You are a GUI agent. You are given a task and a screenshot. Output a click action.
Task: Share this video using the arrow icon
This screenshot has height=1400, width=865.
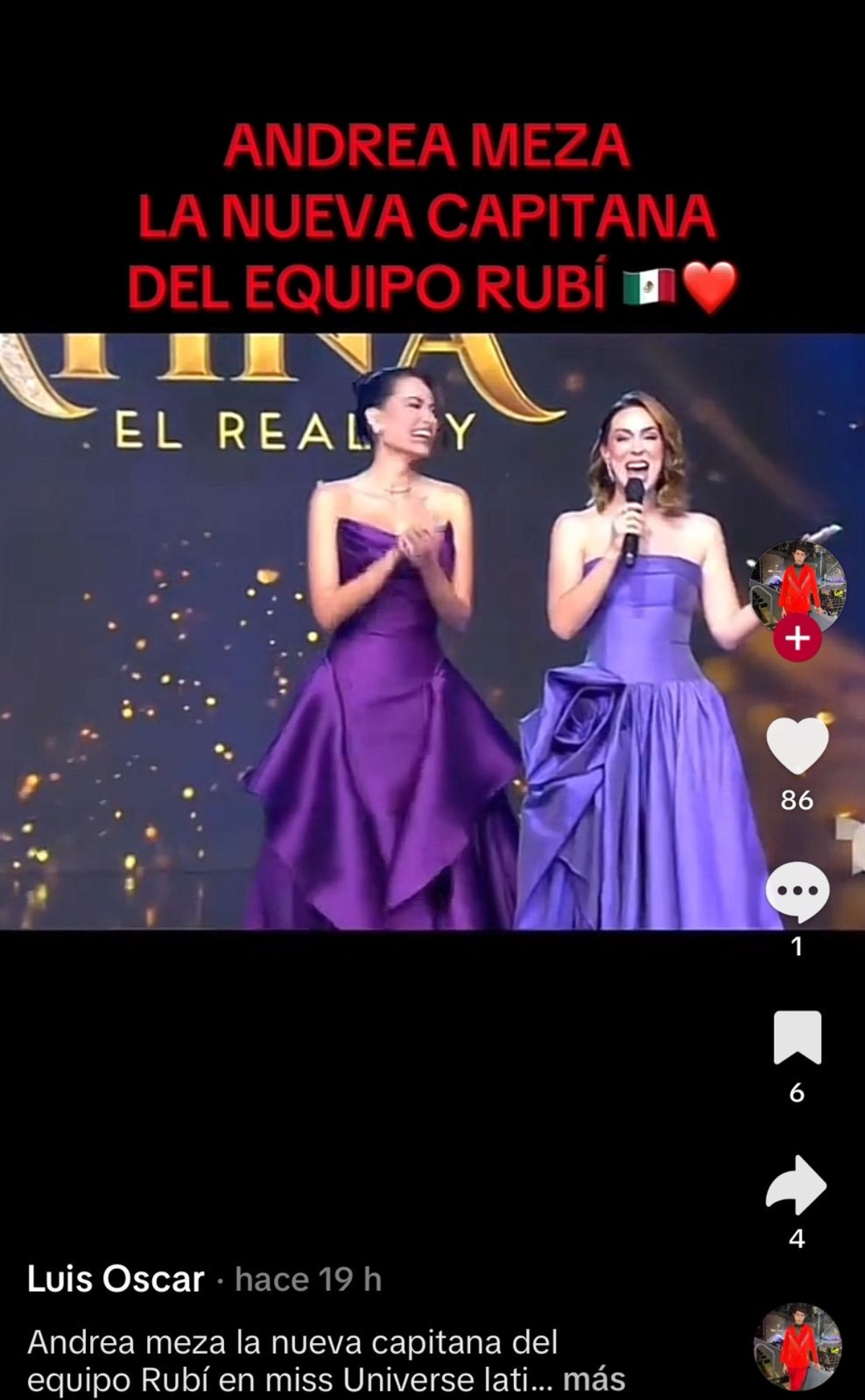click(796, 1185)
